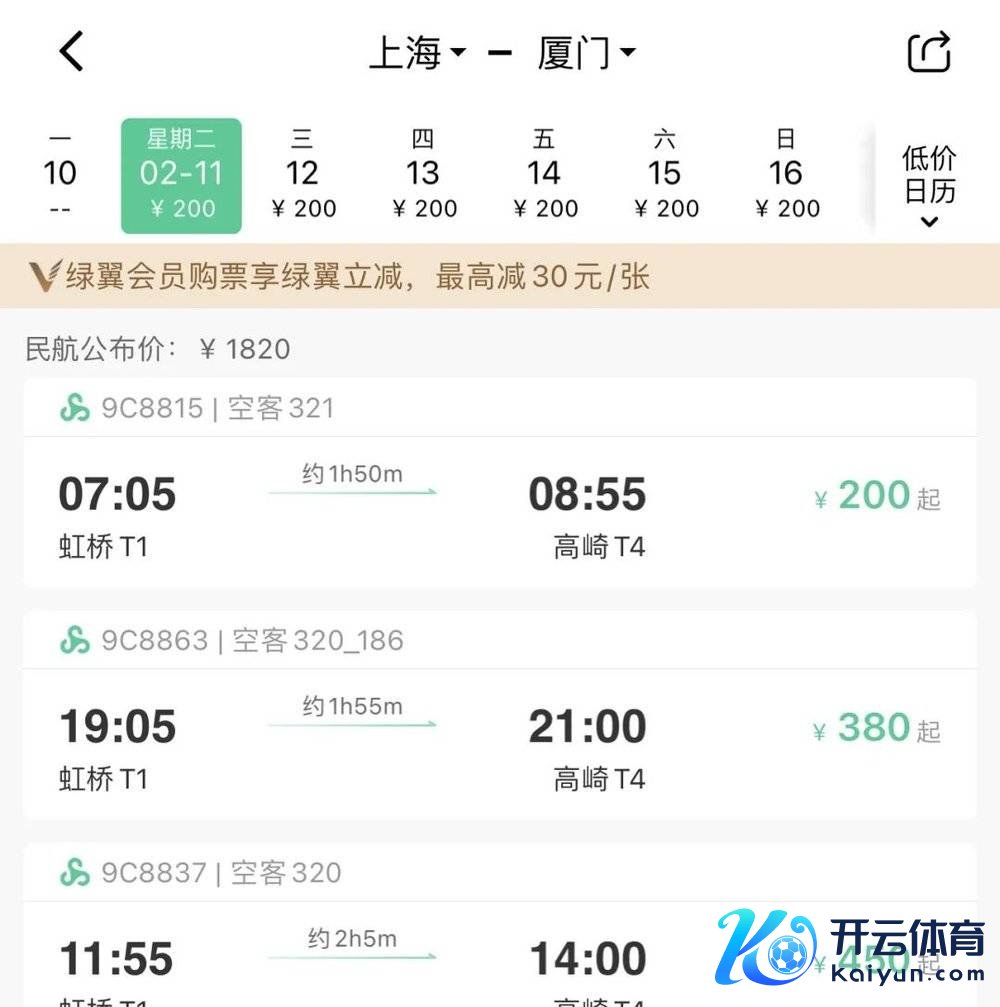Change destination city 厦门
1000x1007 pixels.
[585, 53]
